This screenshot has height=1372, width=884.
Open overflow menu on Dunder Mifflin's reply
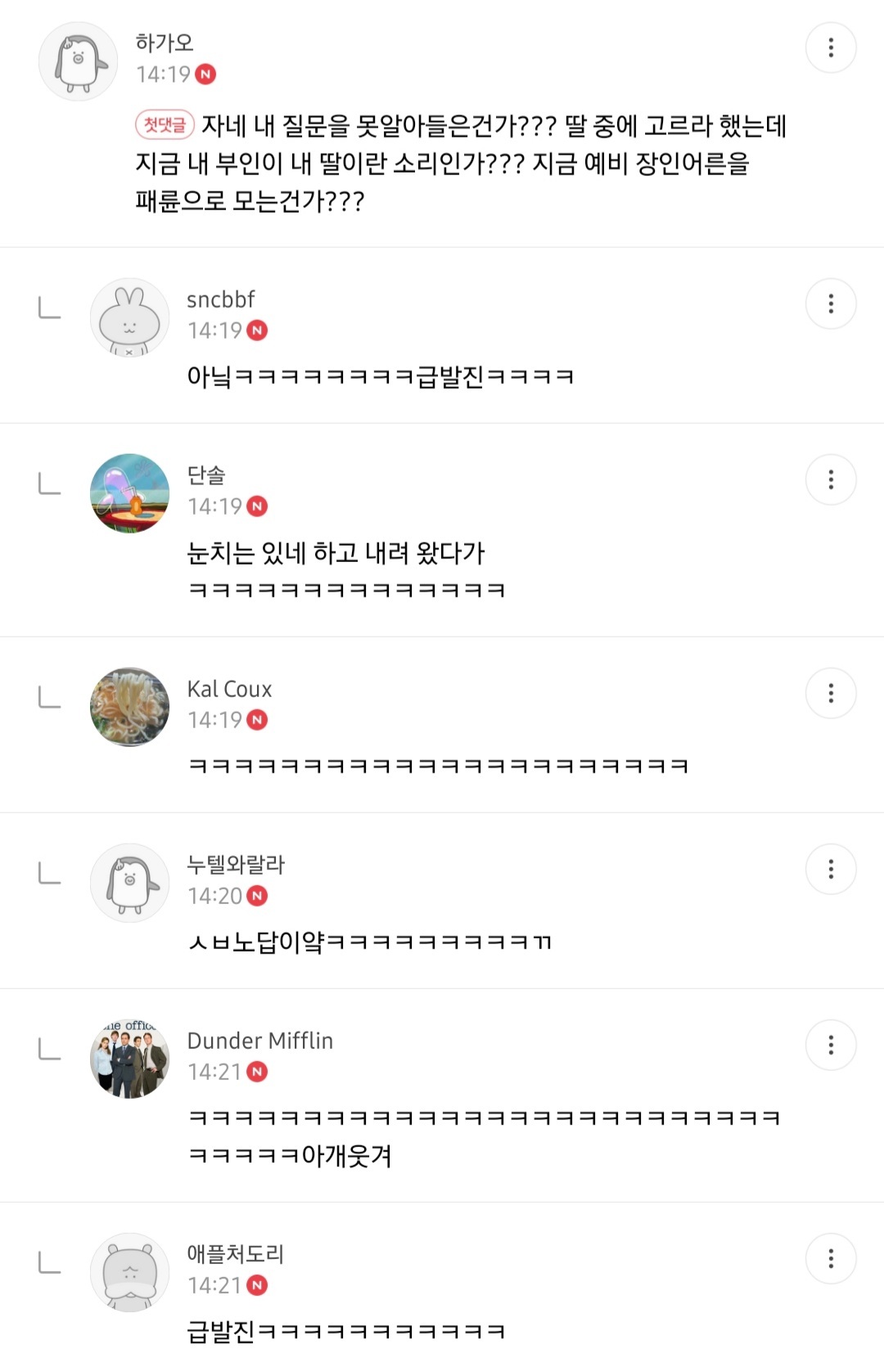pos(831,1045)
